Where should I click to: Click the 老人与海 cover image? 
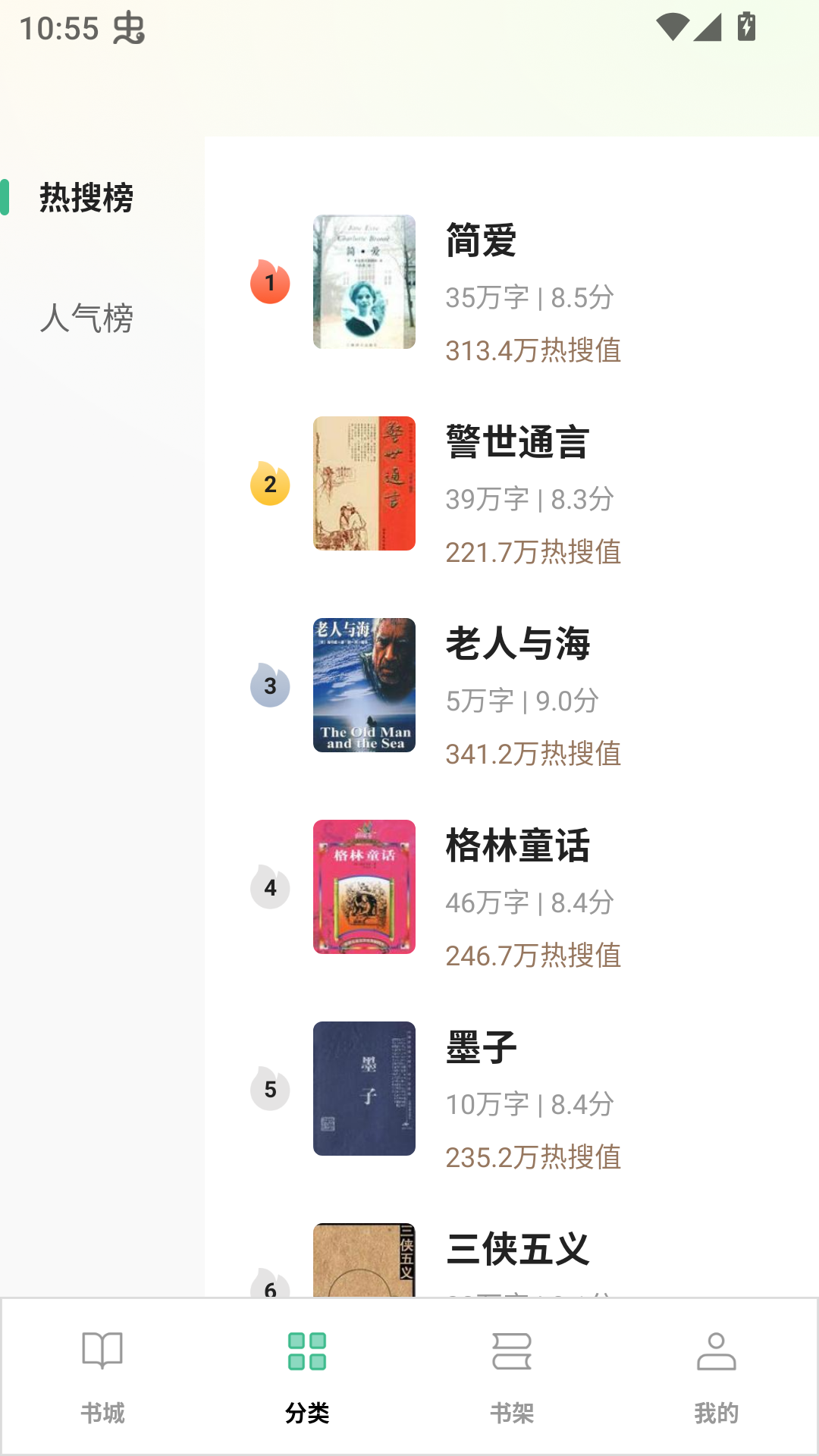point(365,686)
